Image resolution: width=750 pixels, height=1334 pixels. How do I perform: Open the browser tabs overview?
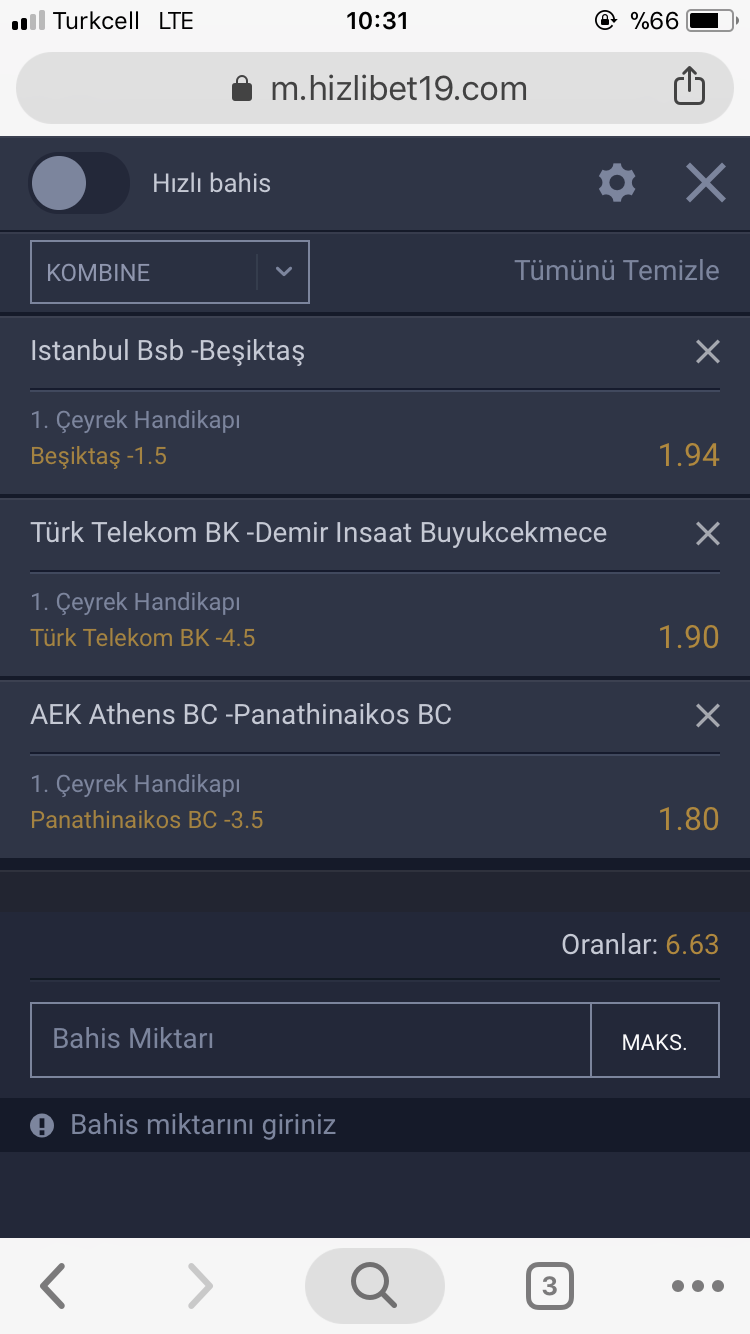(549, 1286)
